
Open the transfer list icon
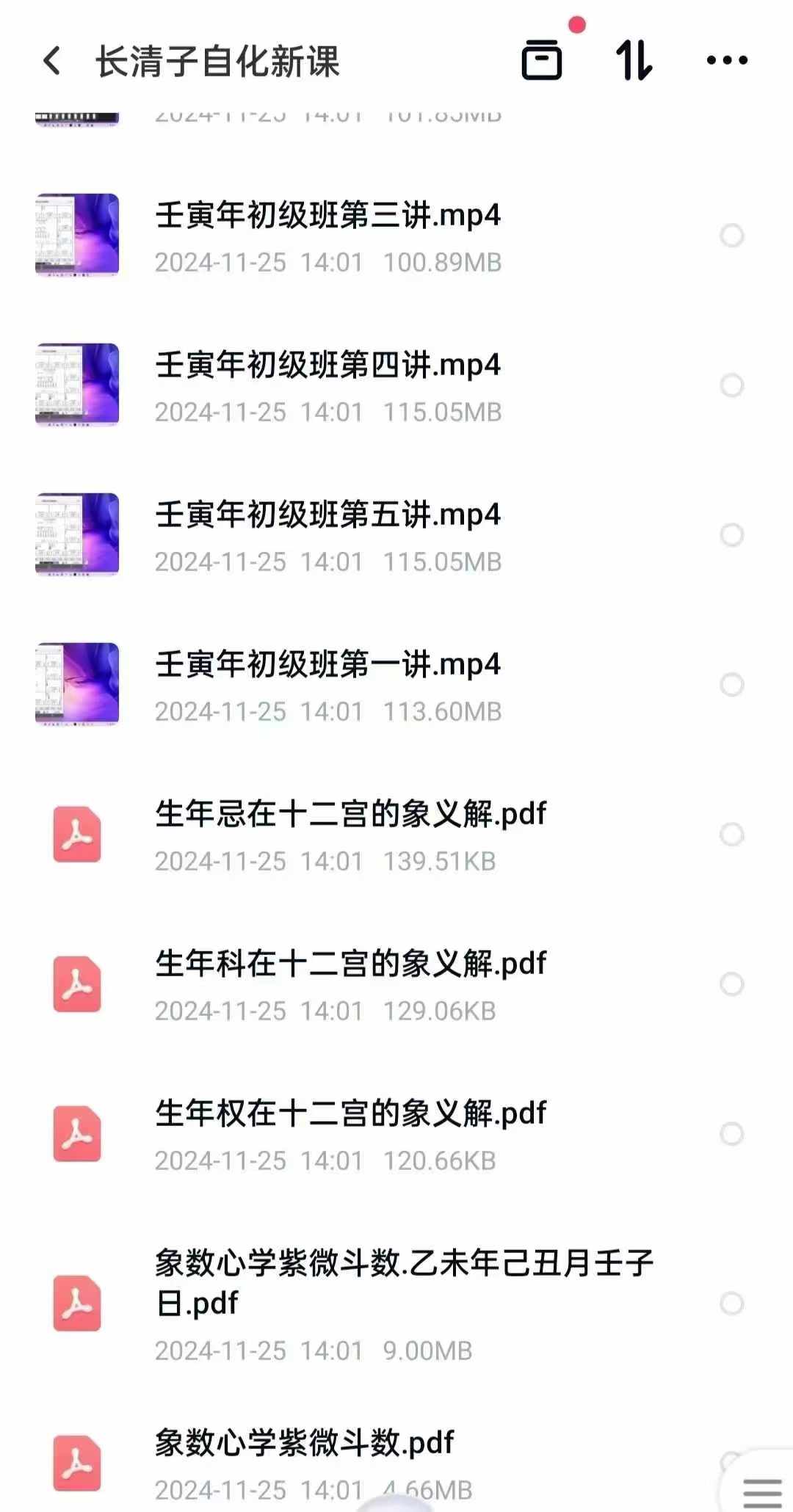[x=542, y=60]
